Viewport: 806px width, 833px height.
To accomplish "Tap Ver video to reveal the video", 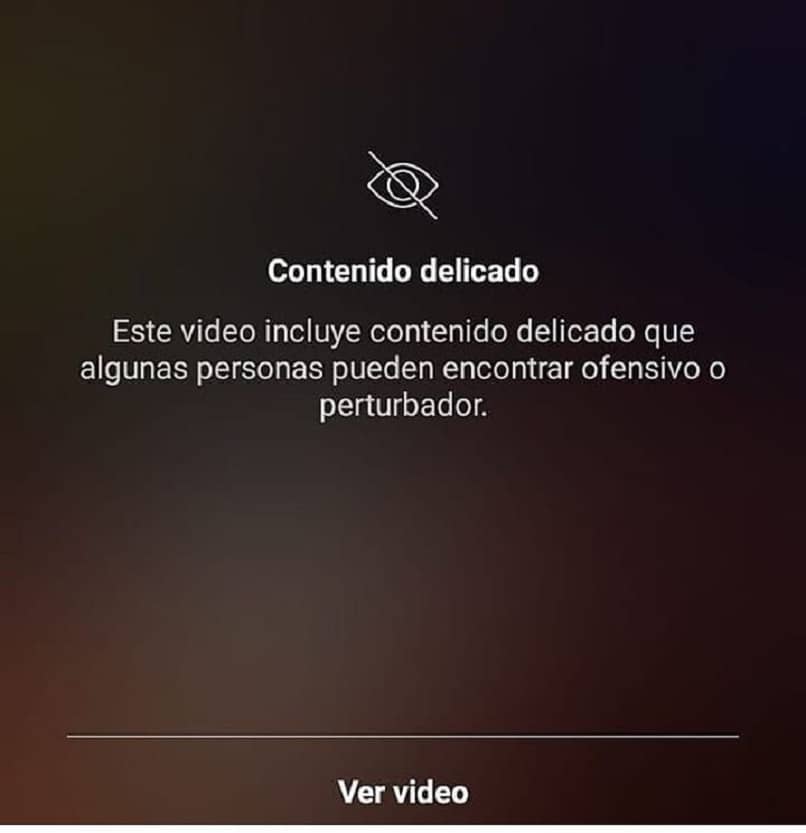I will [x=403, y=792].
